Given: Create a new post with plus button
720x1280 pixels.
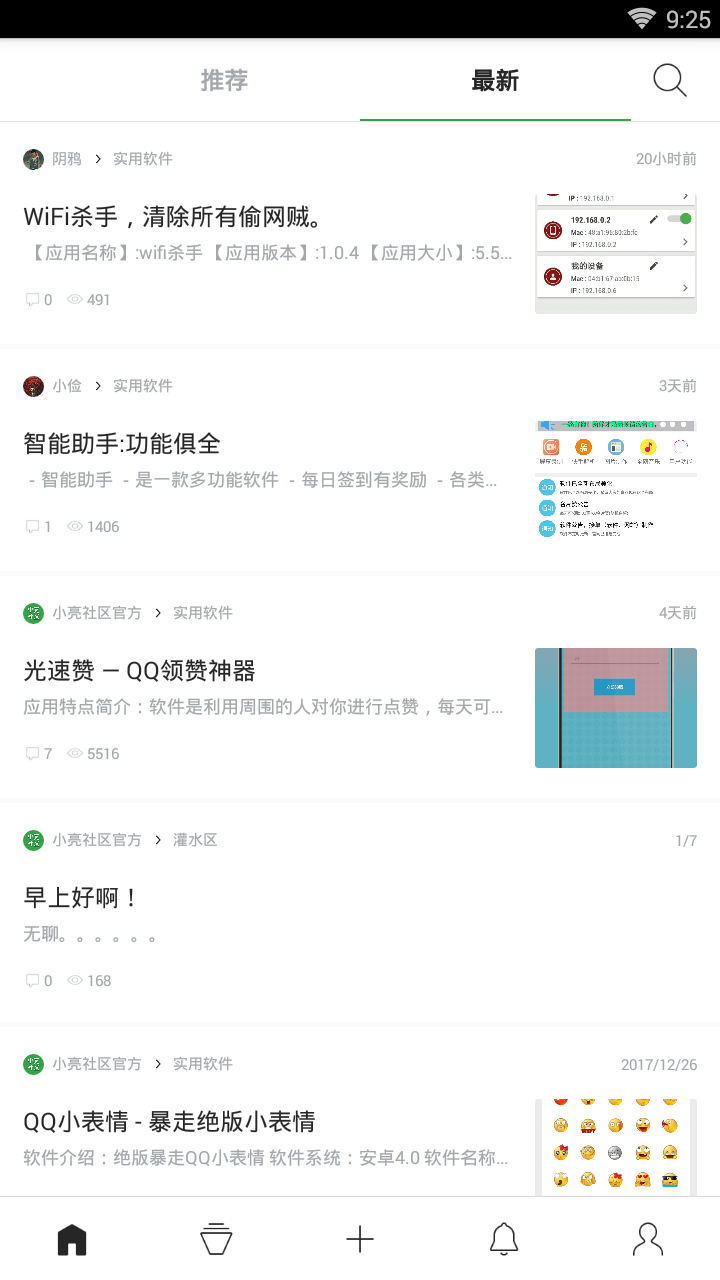Looking at the screenshot, I should [x=360, y=1240].
